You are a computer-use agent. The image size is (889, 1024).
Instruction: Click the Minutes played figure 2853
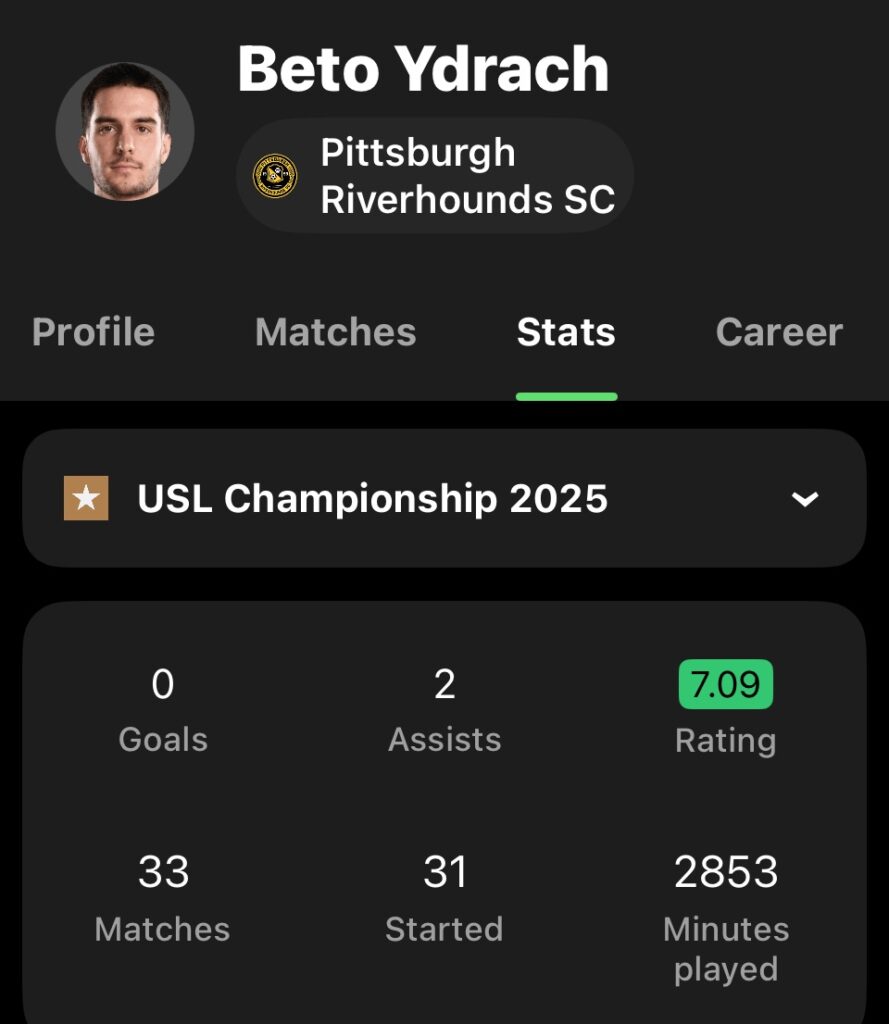[727, 872]
